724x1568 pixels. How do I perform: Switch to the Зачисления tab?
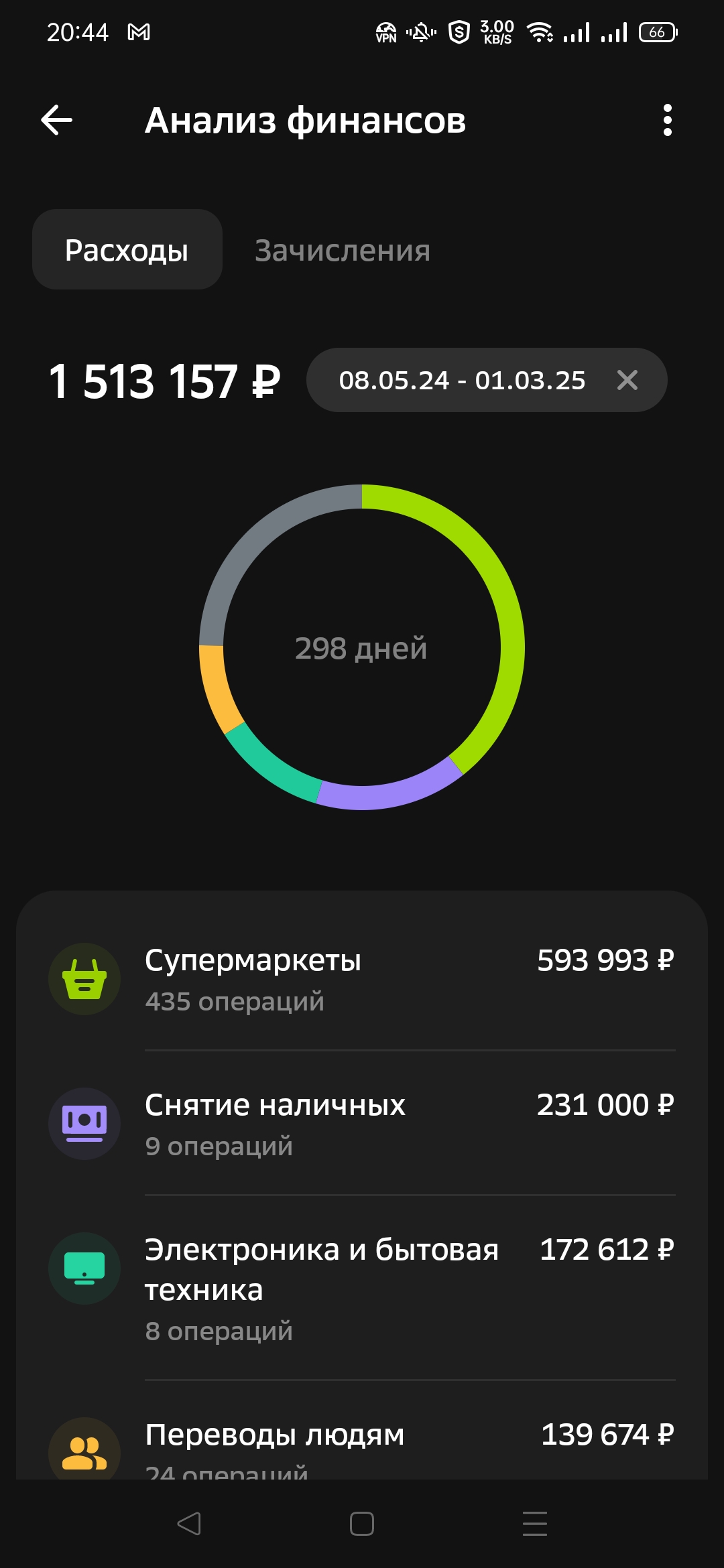pos(342,251)
